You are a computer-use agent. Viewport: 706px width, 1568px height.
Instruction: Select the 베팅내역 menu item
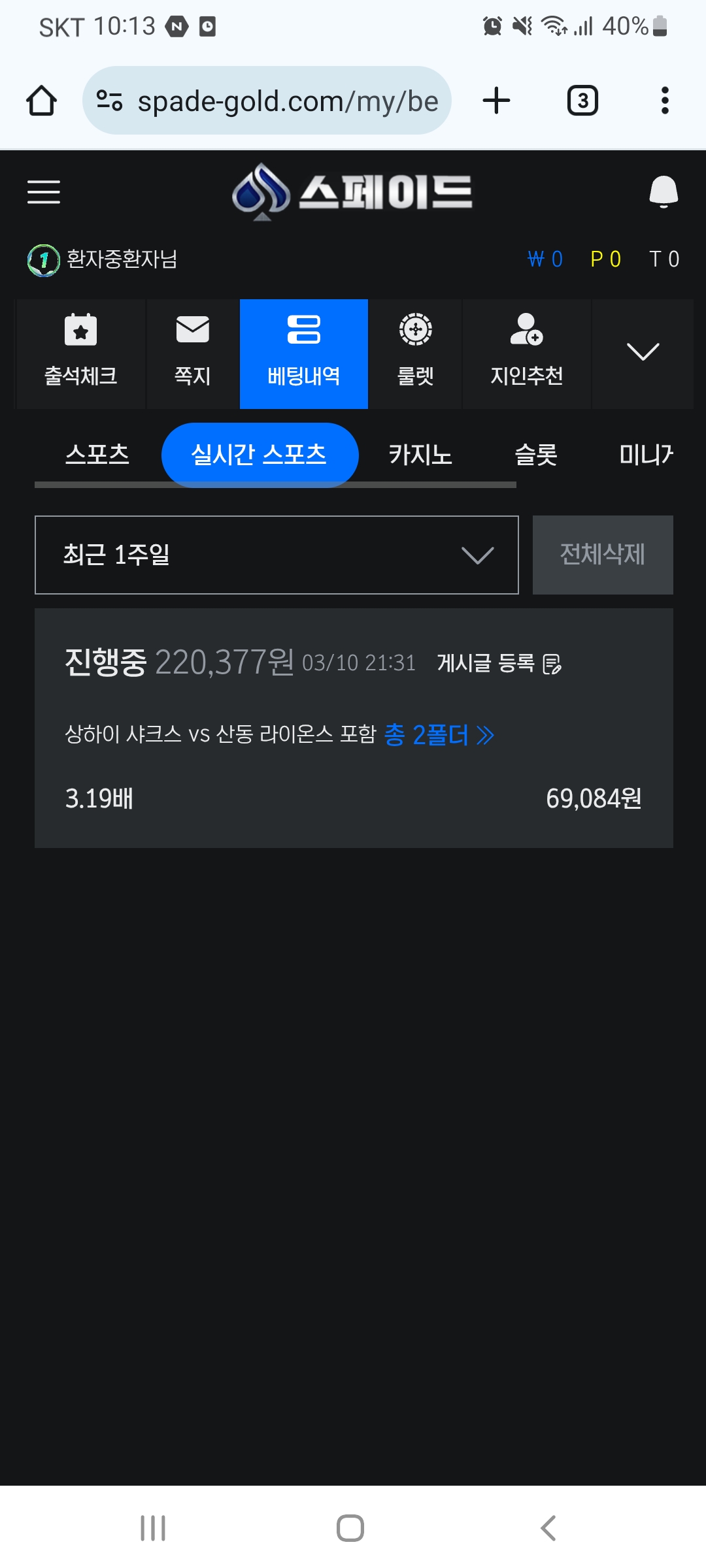304,354
